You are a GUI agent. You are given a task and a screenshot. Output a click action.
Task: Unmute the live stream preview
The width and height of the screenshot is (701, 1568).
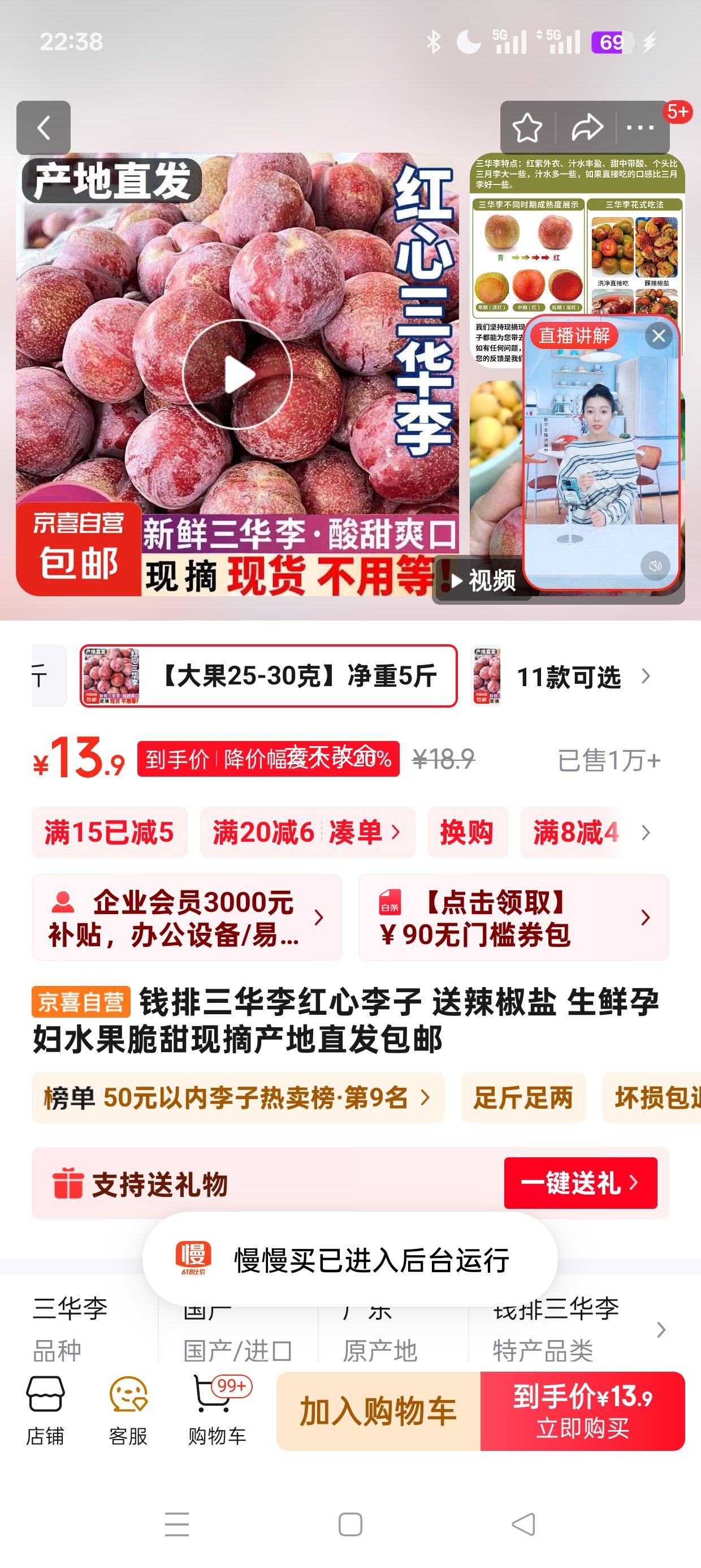coord(655,566)
